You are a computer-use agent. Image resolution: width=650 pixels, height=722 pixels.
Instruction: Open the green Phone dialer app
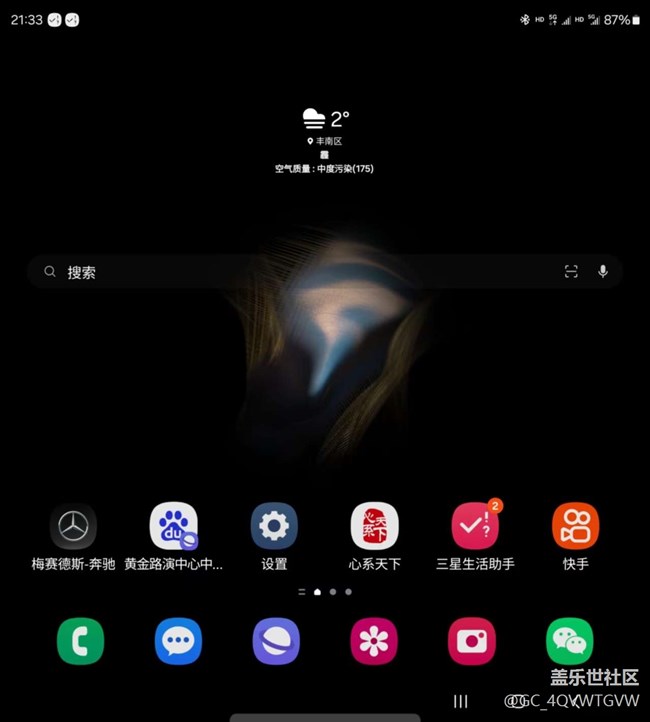coord(80,641)
